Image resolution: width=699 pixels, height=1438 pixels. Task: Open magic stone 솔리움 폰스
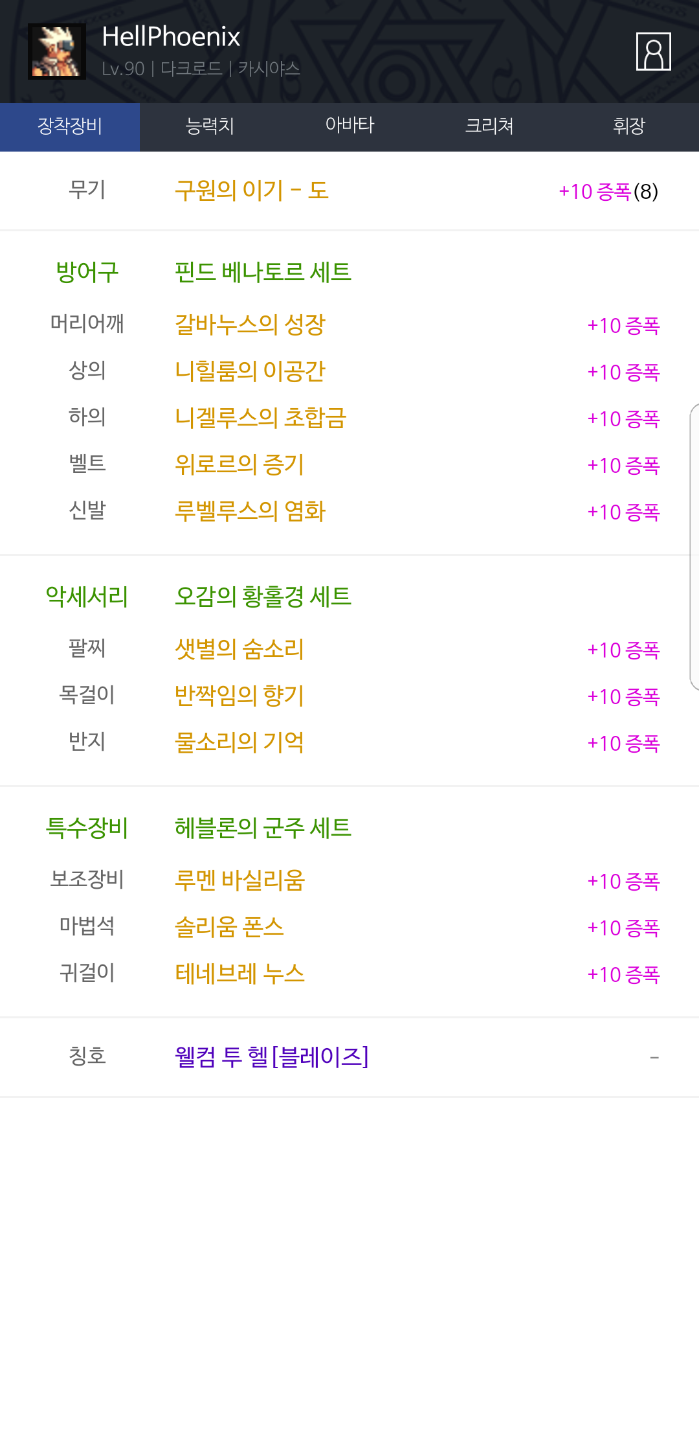[229, 927]
